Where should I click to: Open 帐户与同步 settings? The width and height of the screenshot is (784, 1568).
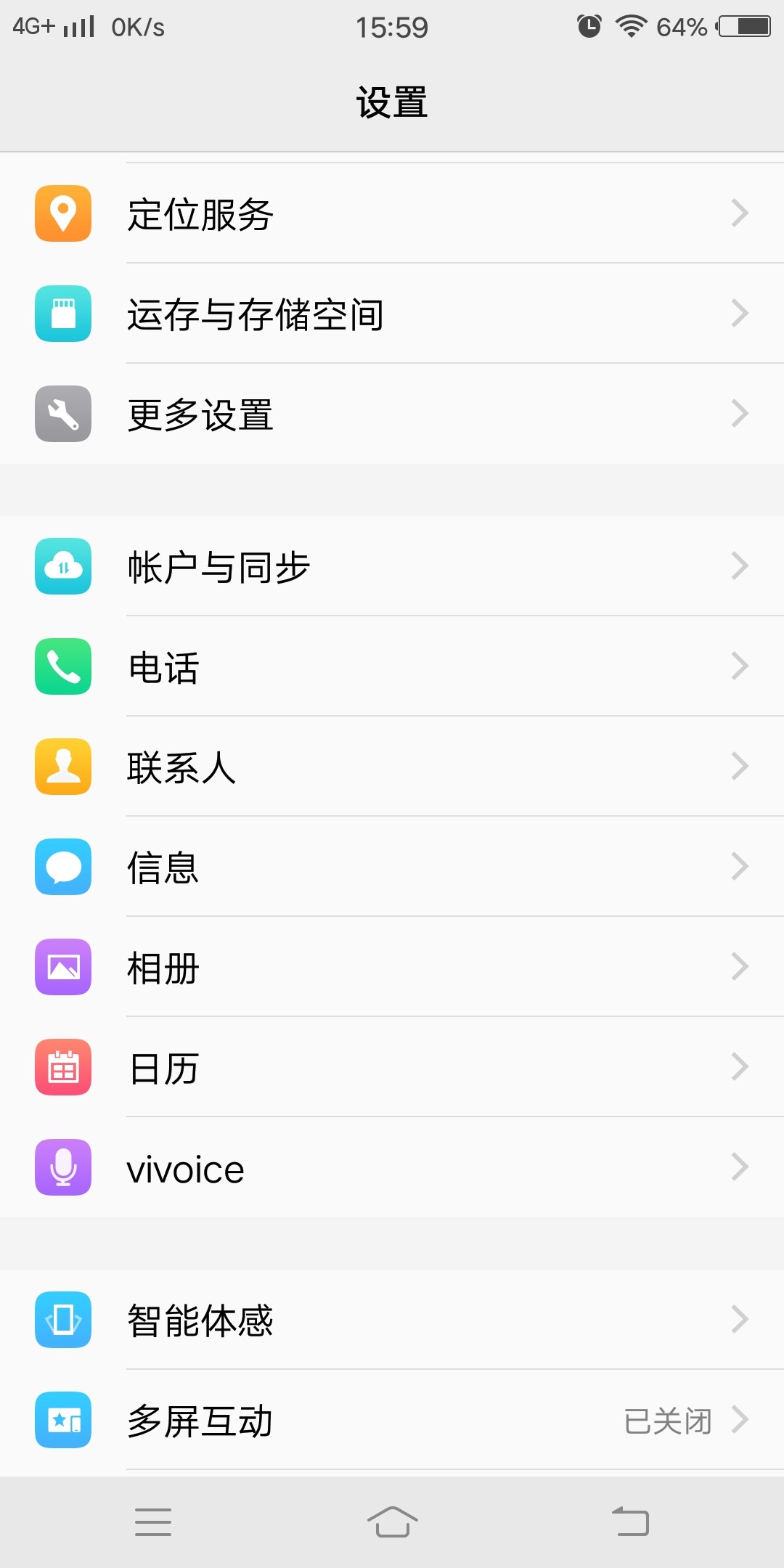392,566
